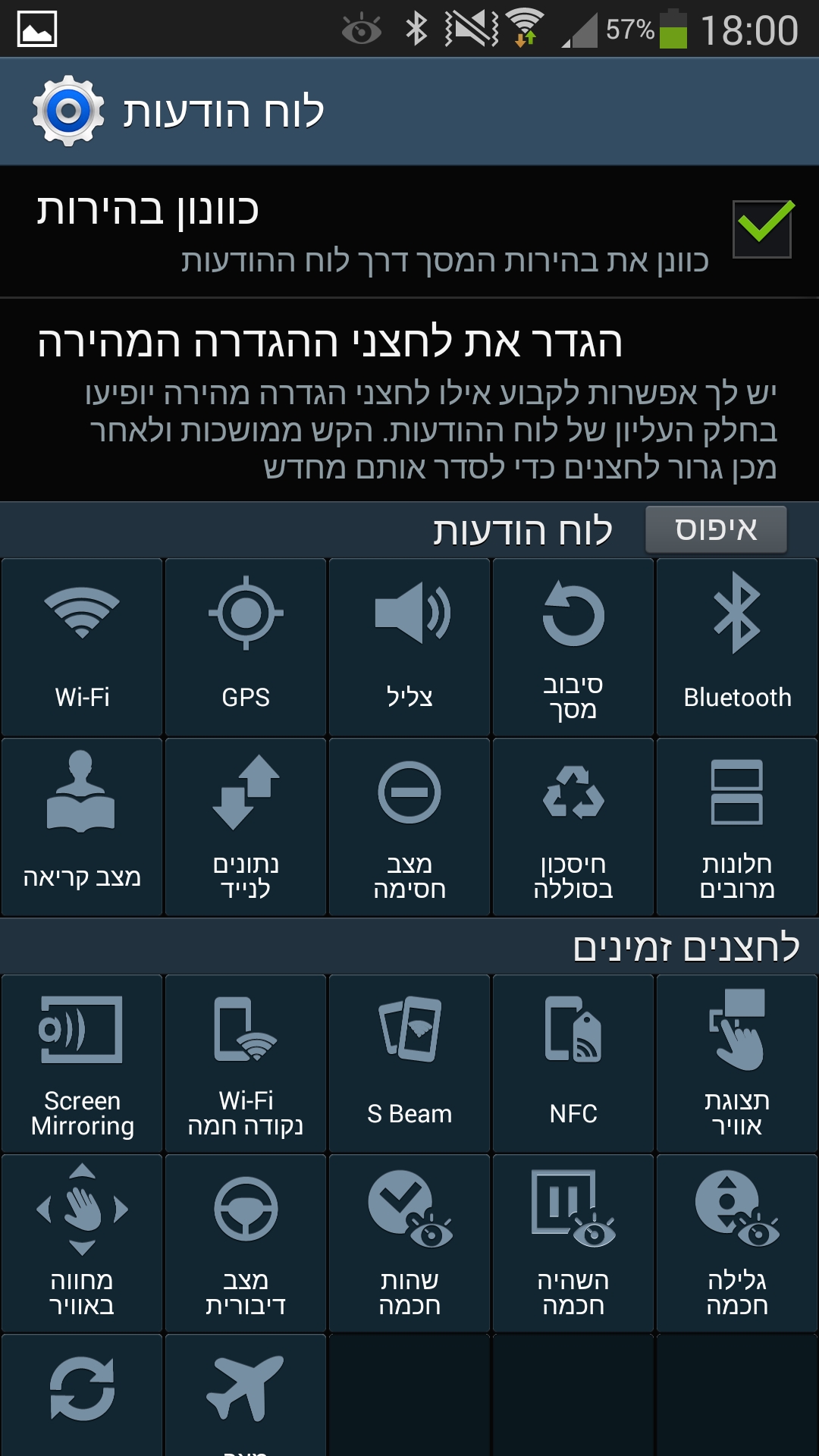The width and height of the screenshot is (819, 1456).
Task: Tap the צליל sound tile
Action: coord(409,647)
